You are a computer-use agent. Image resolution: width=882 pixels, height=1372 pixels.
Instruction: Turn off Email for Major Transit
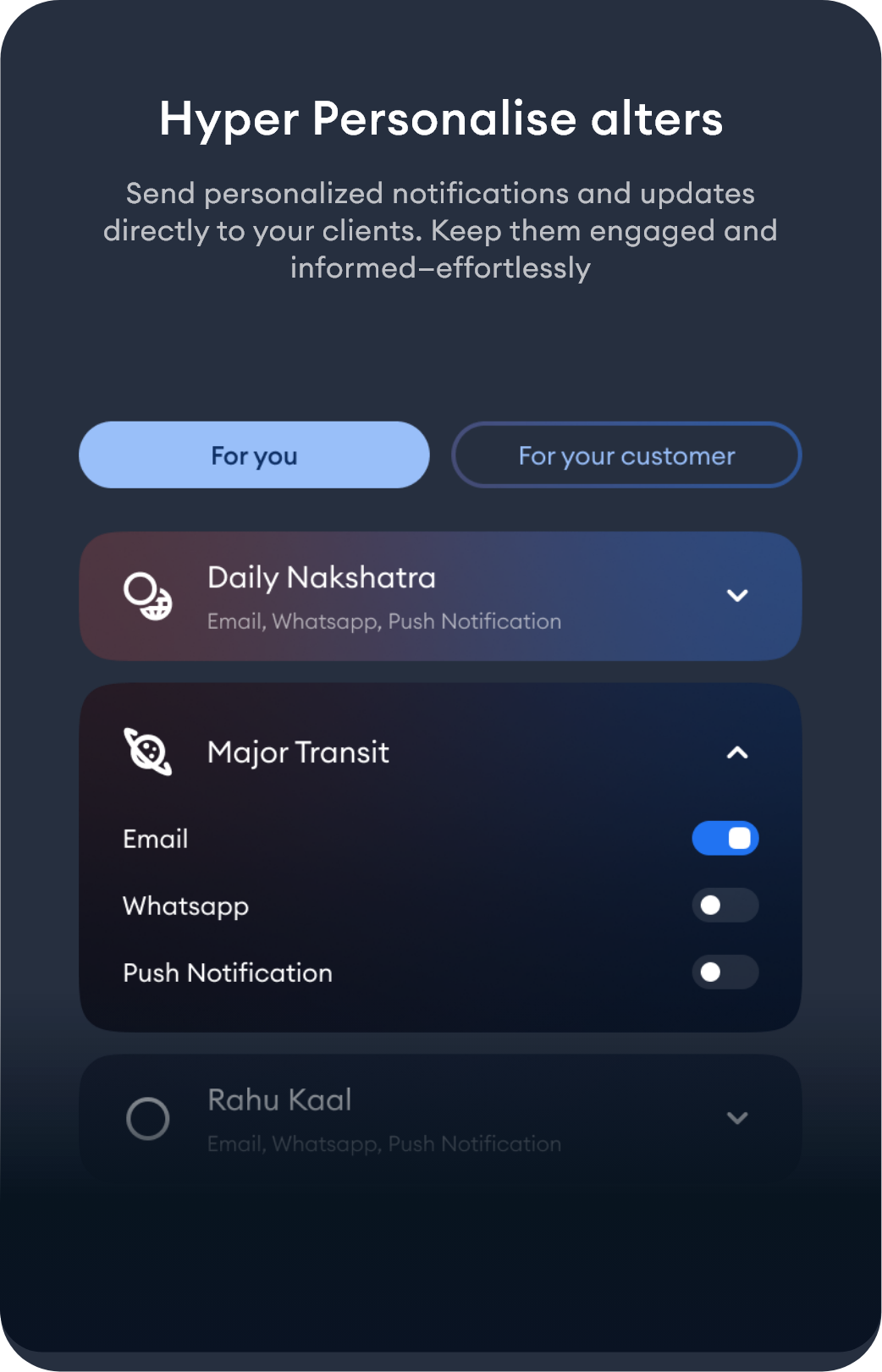pos(725,839)
